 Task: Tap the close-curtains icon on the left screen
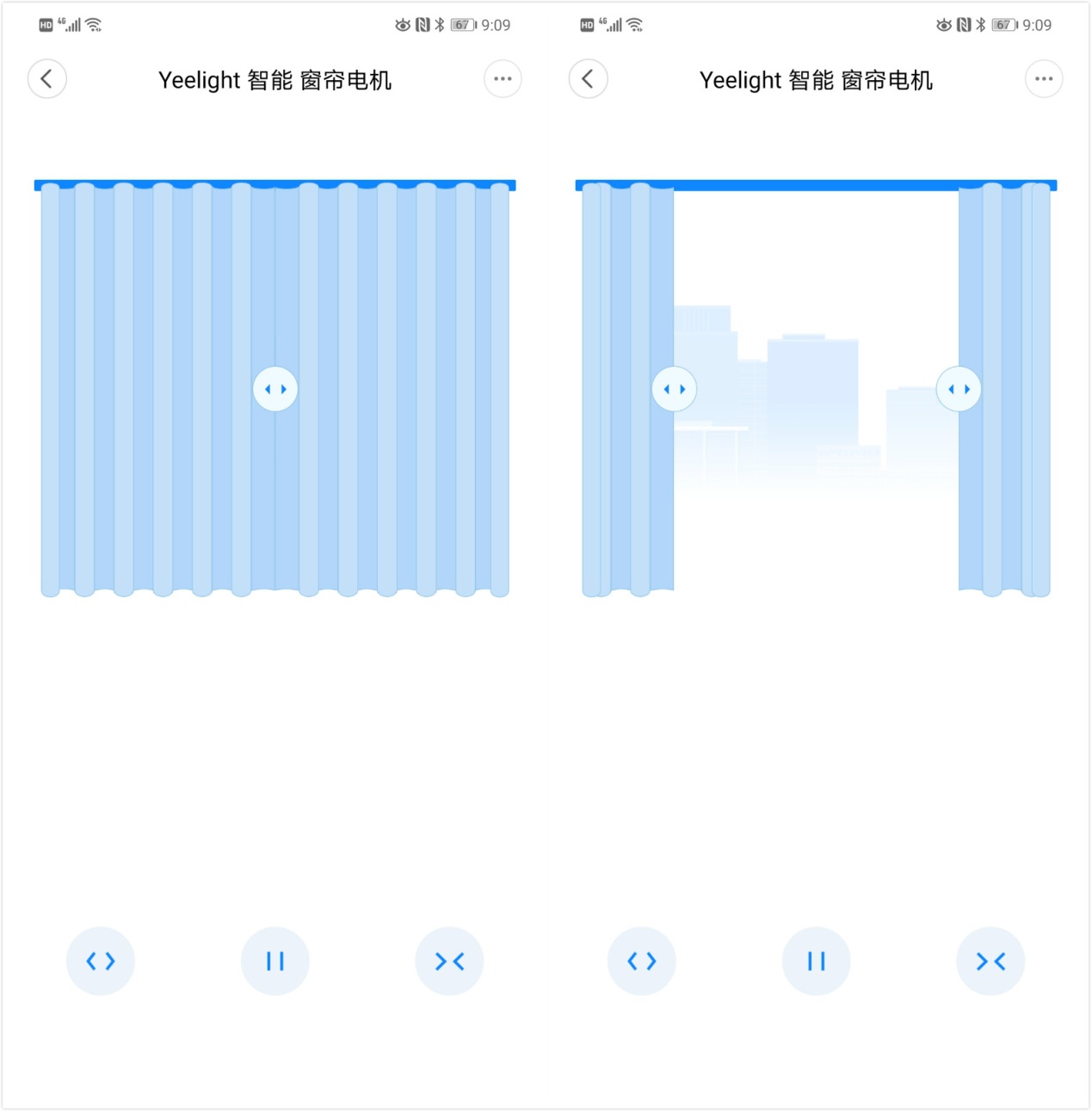(x=449, y=961)
